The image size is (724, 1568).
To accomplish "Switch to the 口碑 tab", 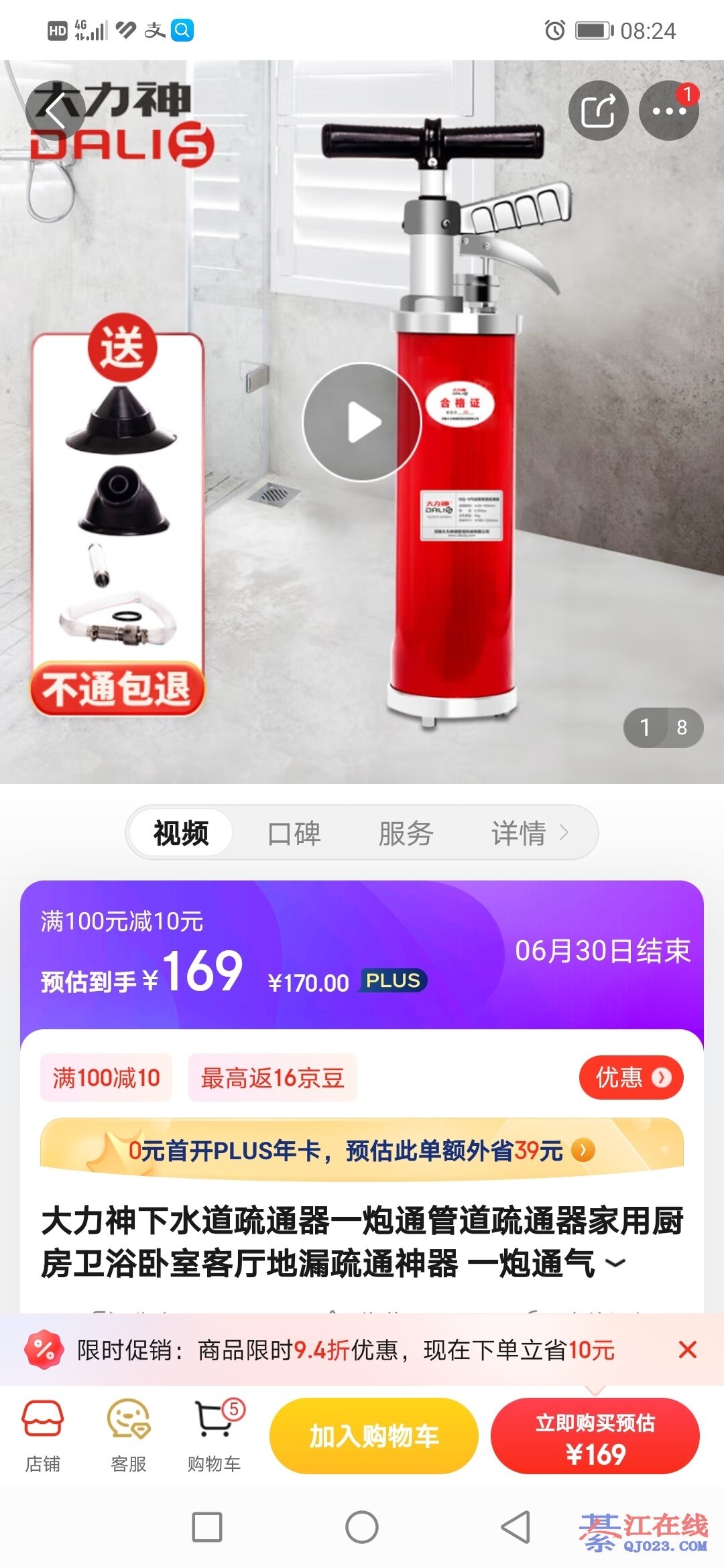I will (294, 833).
